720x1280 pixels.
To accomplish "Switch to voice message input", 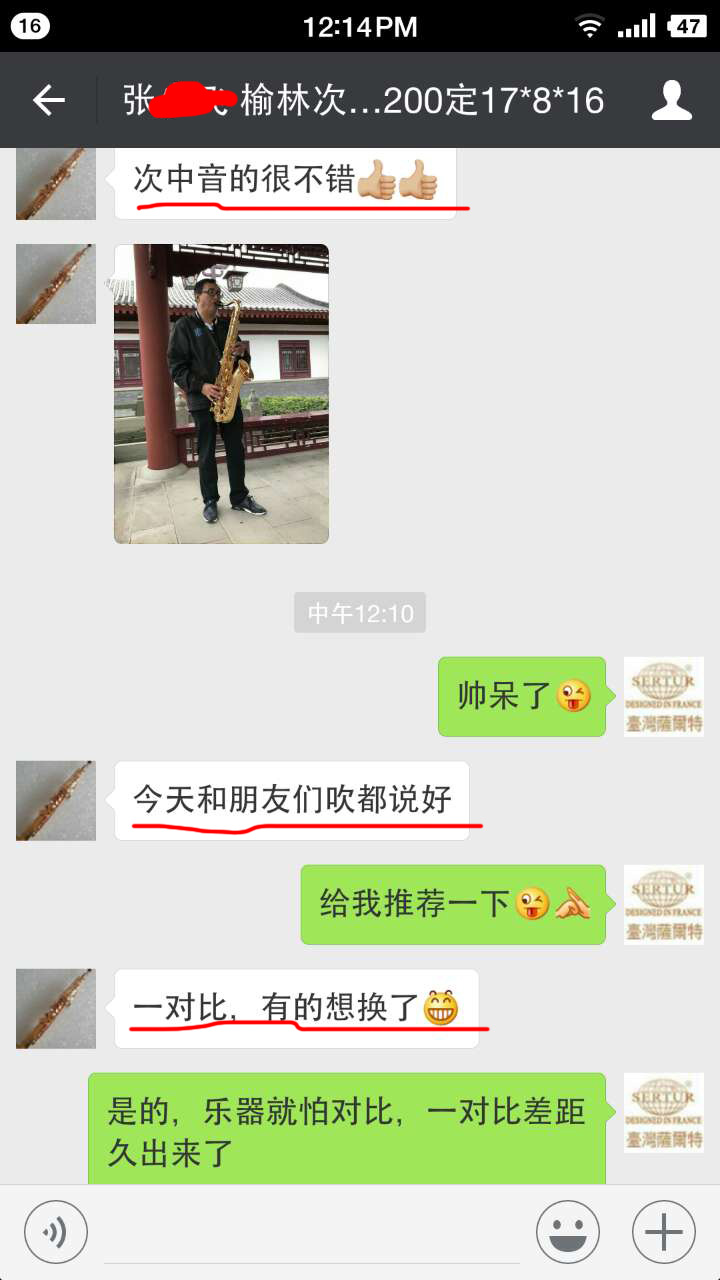I will click(56, 1232).
